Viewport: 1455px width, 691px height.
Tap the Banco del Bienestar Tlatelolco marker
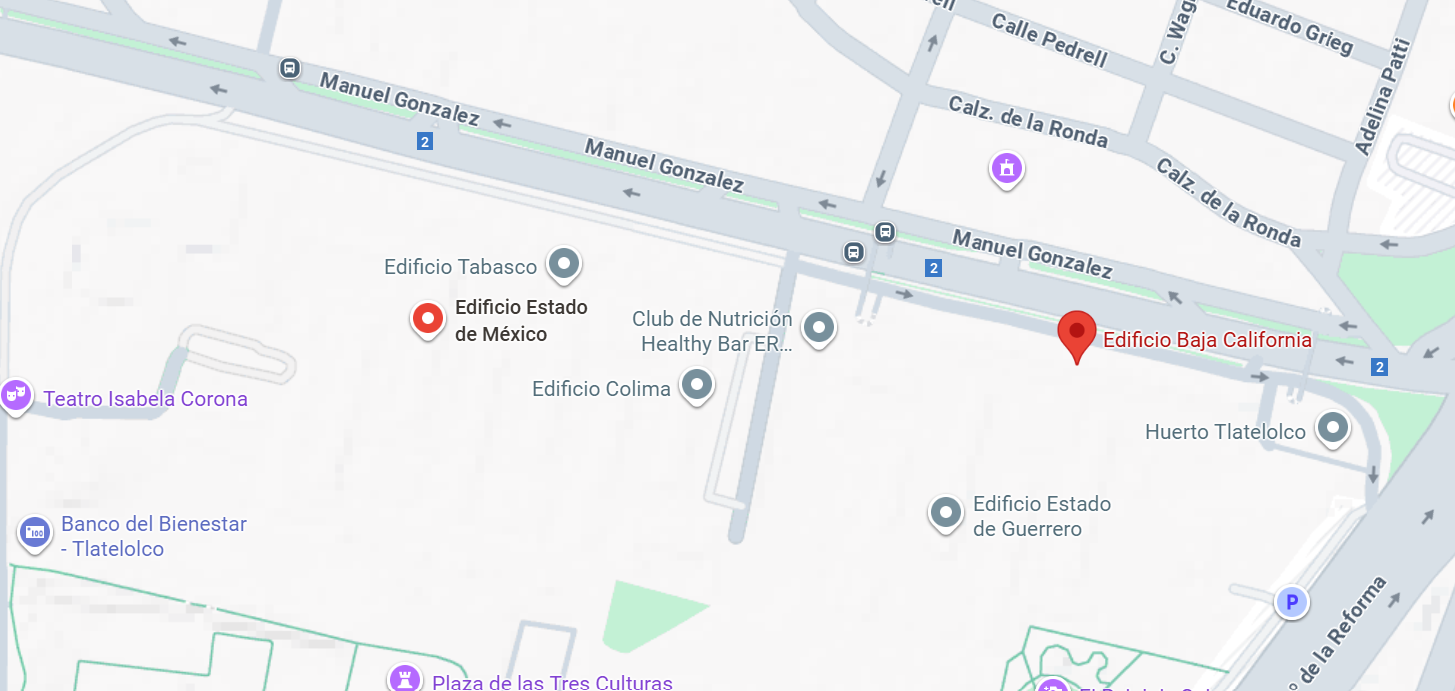click(x=35, y=532)
